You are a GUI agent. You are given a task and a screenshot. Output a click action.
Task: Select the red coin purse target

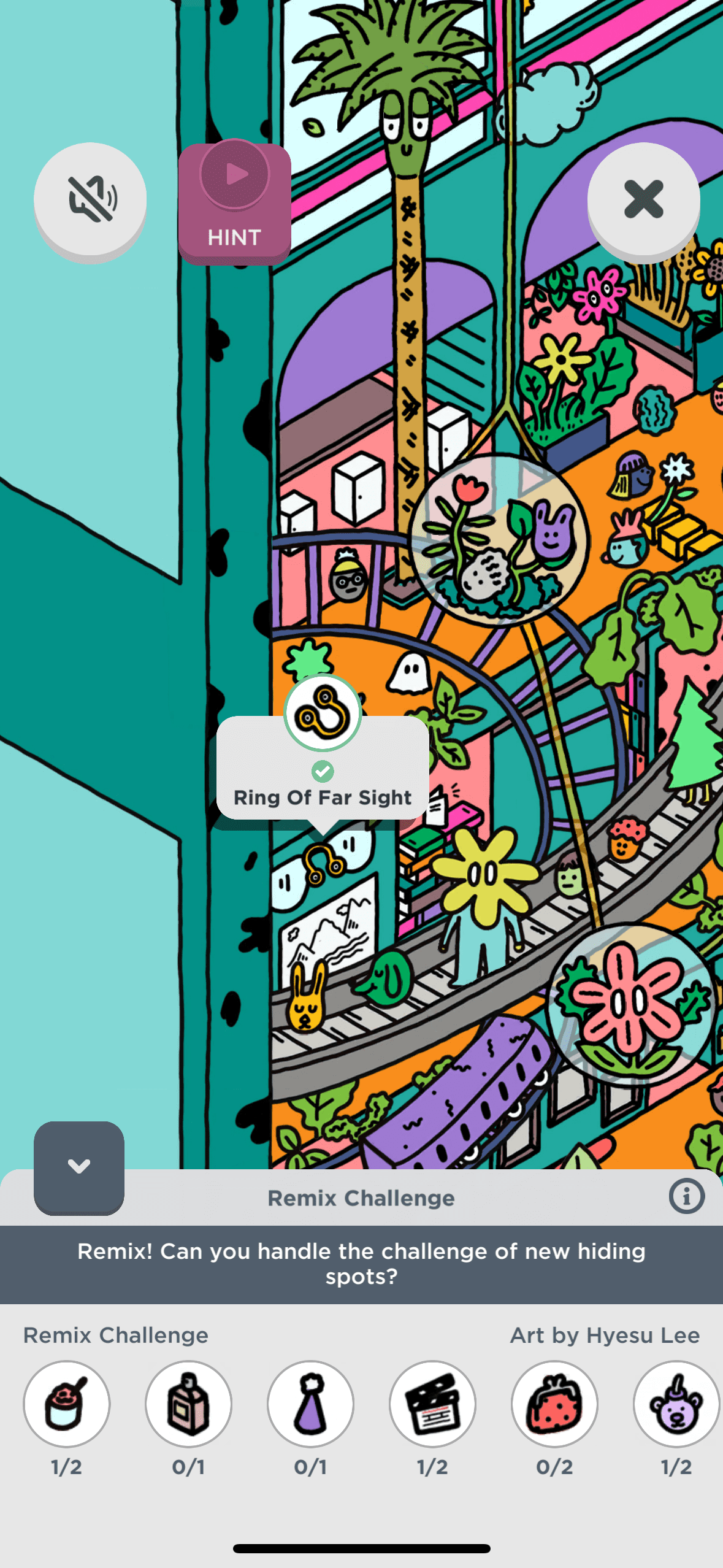[x=554, y=1404]
